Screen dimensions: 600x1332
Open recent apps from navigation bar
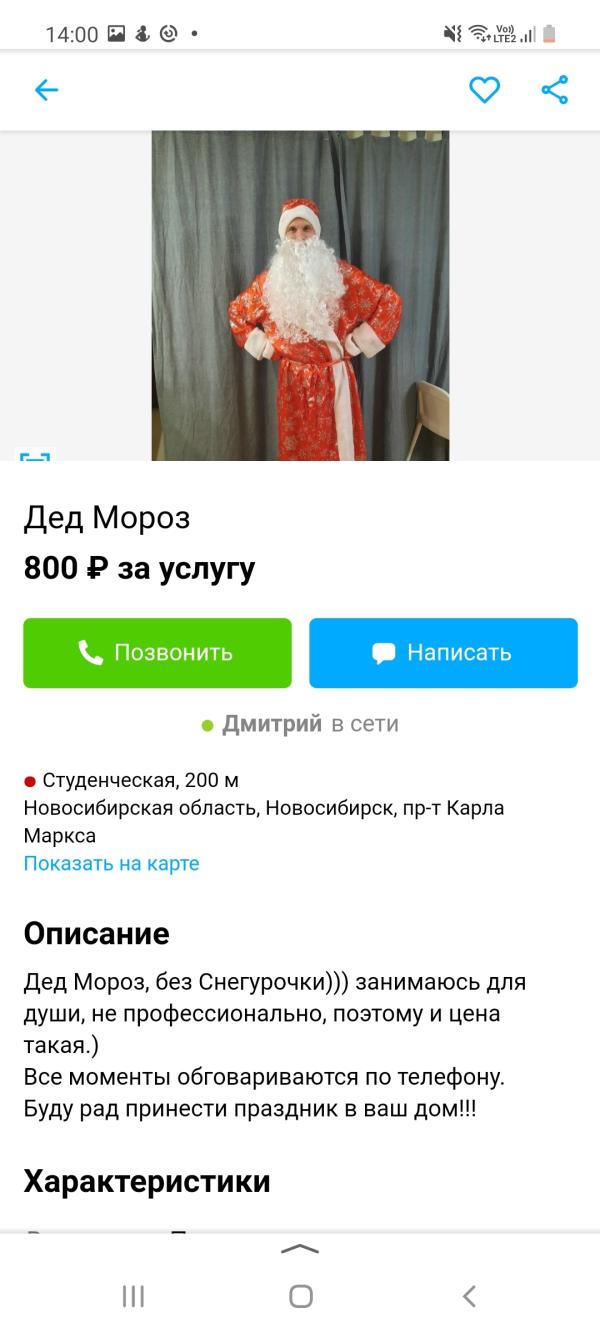point(133,1297)
